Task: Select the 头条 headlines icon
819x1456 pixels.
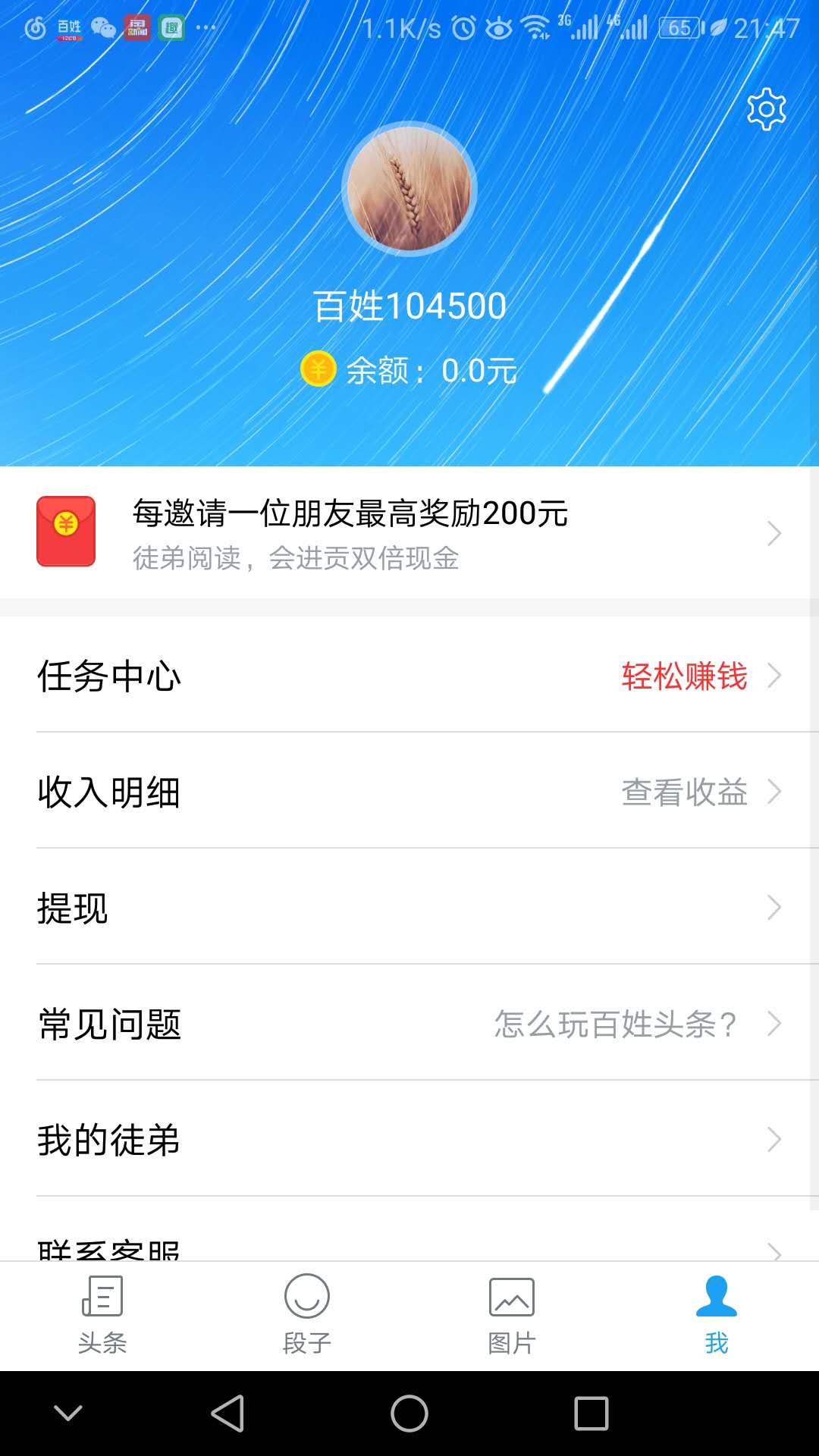Action: 102,1299
